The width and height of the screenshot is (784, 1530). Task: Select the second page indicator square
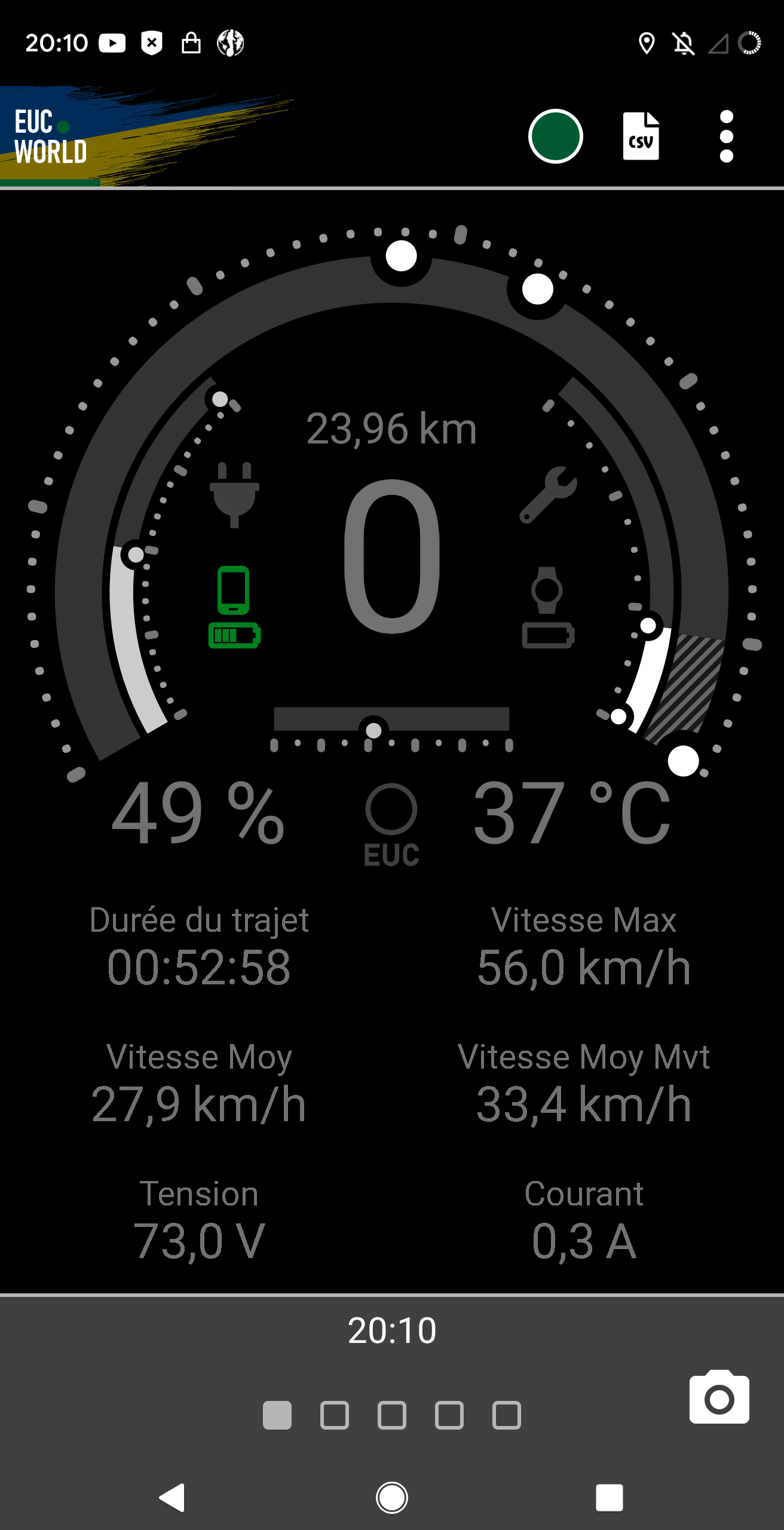pyautogui.click(x=335, y=1415)
